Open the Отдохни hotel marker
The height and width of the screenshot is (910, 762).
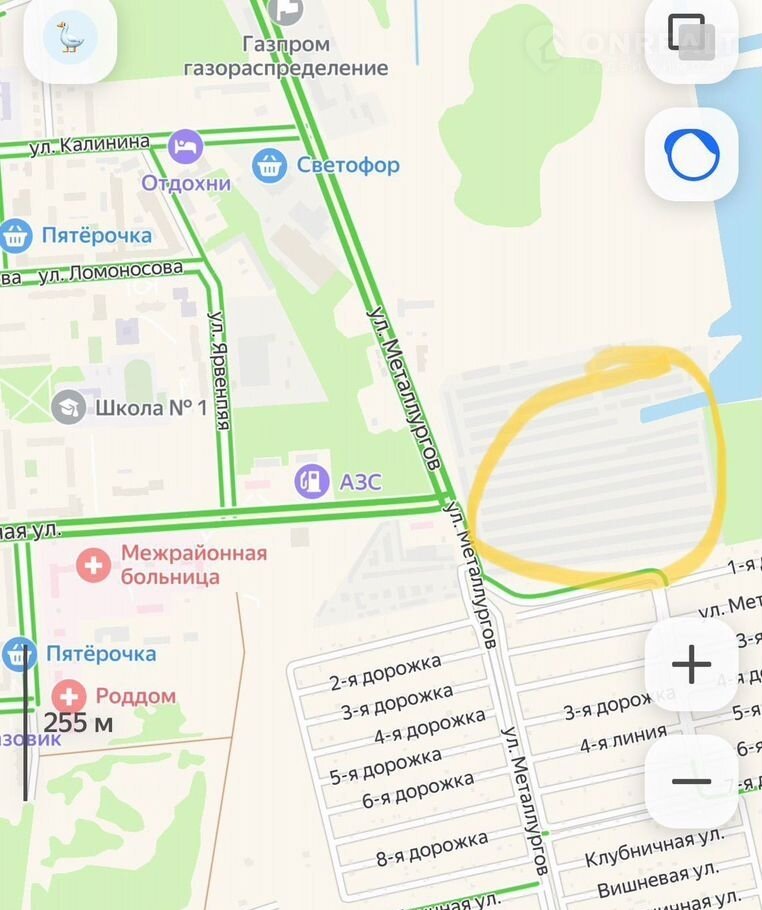(x=185, y=148)
